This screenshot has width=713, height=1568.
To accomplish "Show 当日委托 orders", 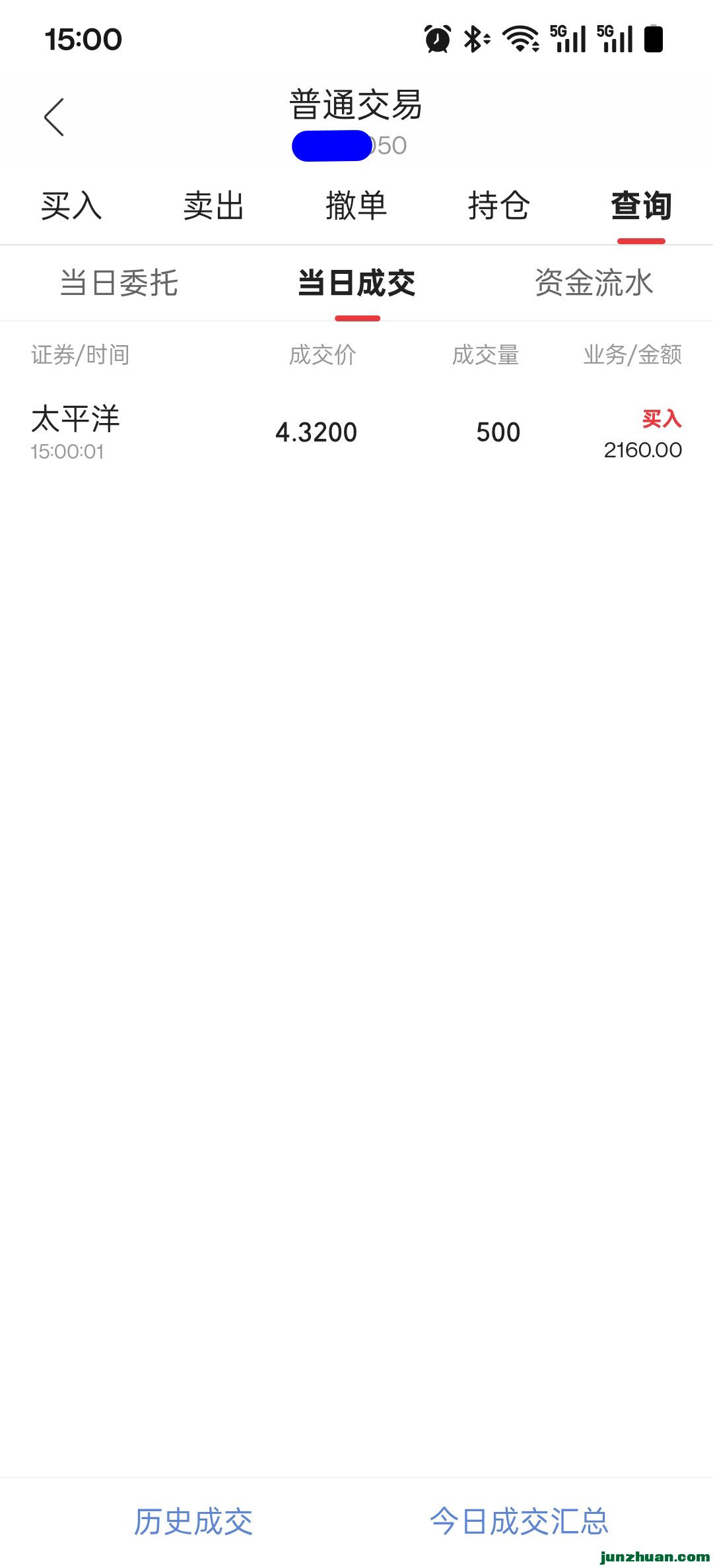I will coord(119,283).
